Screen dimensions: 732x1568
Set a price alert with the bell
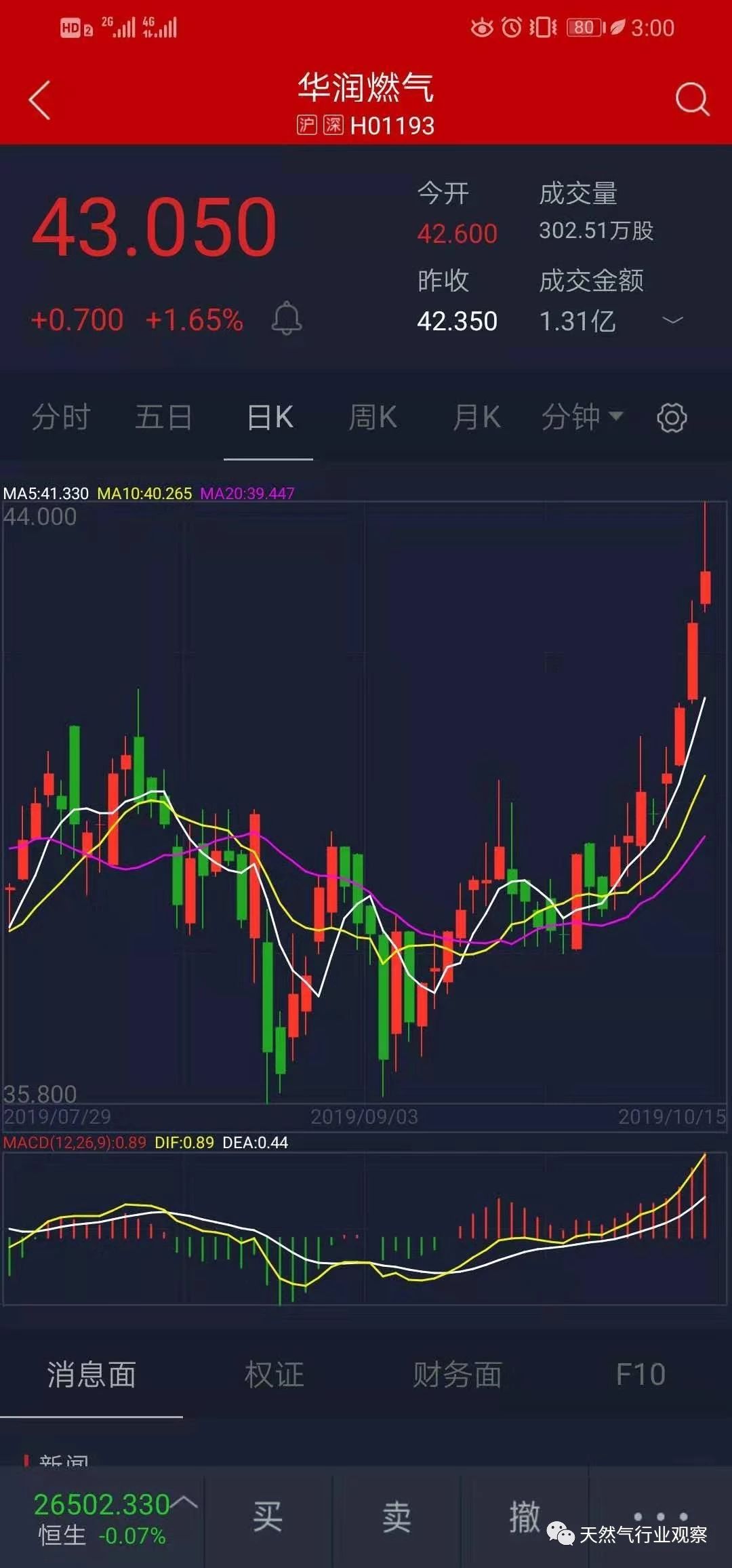pyautogui.click(x=287, y=318)
